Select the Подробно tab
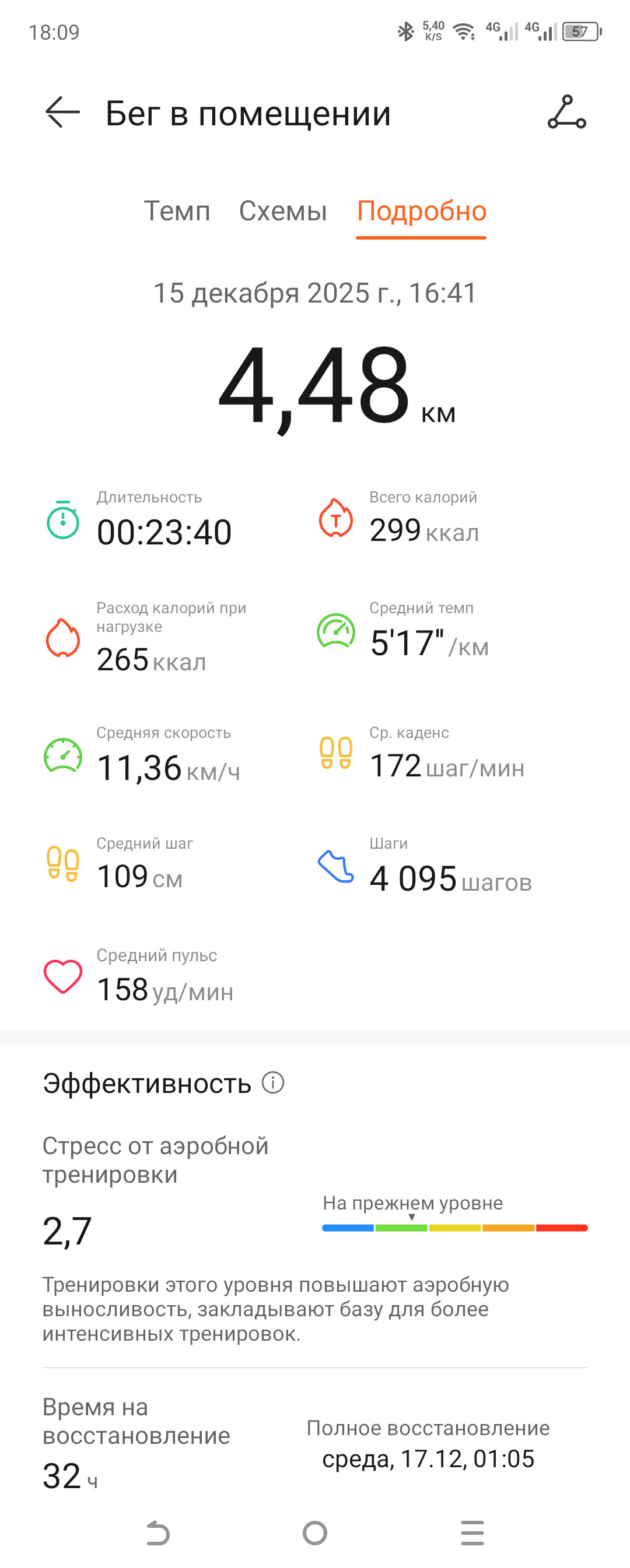The width and height of the screenshot is (630, 1568). pos(422,211)
